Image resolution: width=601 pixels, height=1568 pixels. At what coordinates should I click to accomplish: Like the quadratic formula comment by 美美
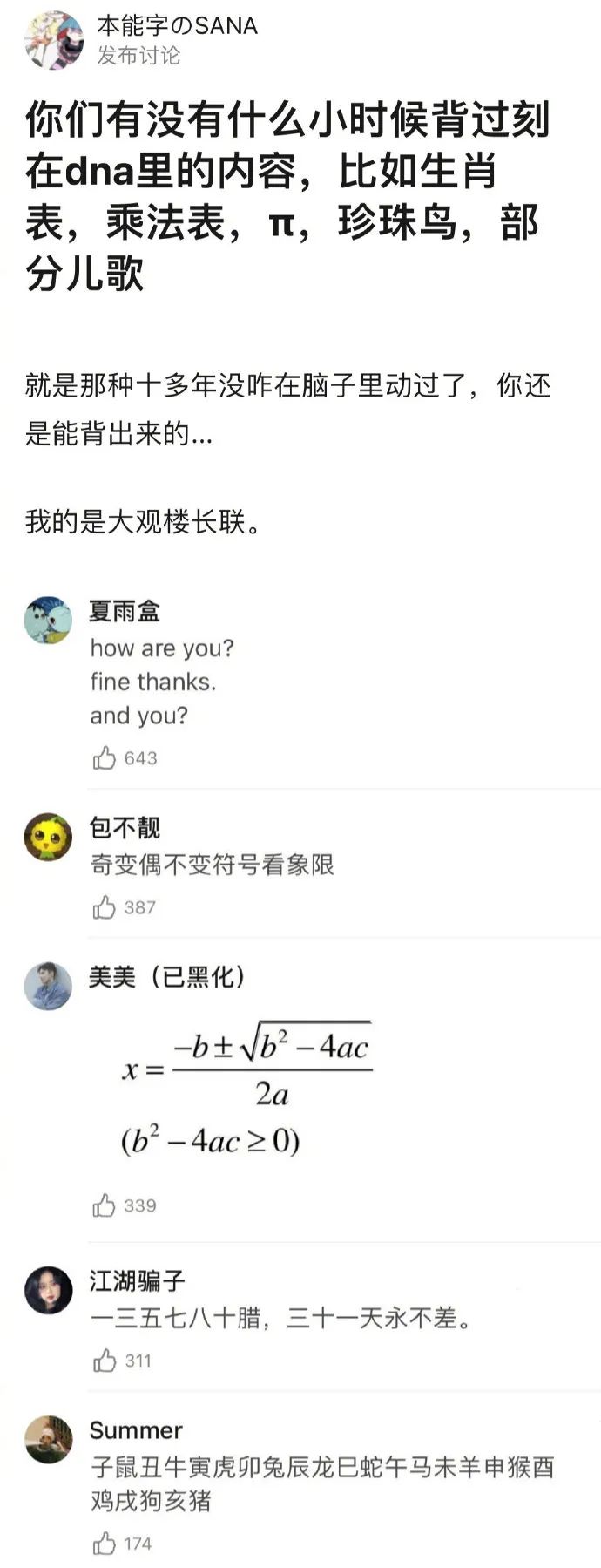(x=105, y=1205)
